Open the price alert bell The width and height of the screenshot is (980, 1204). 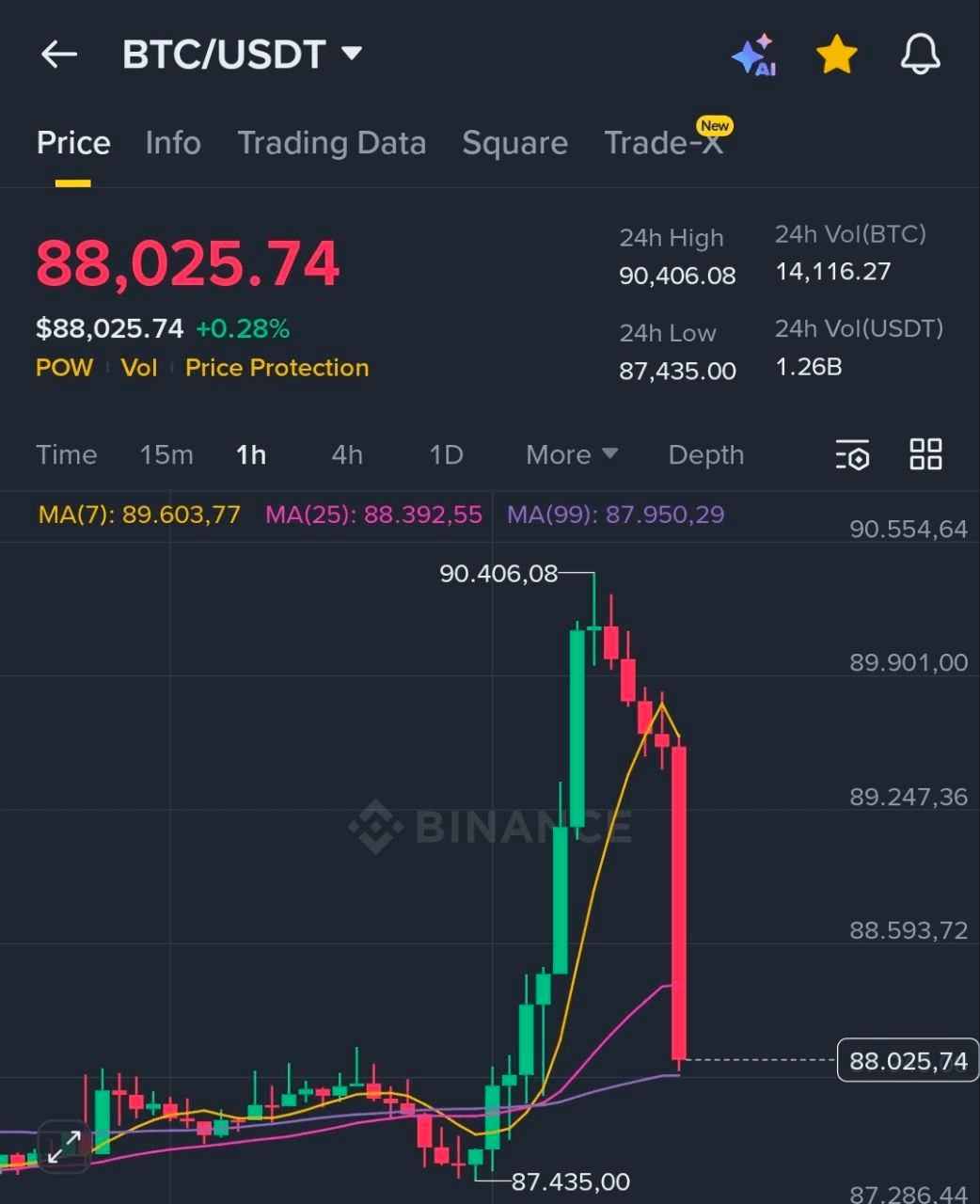pos(920,55)
